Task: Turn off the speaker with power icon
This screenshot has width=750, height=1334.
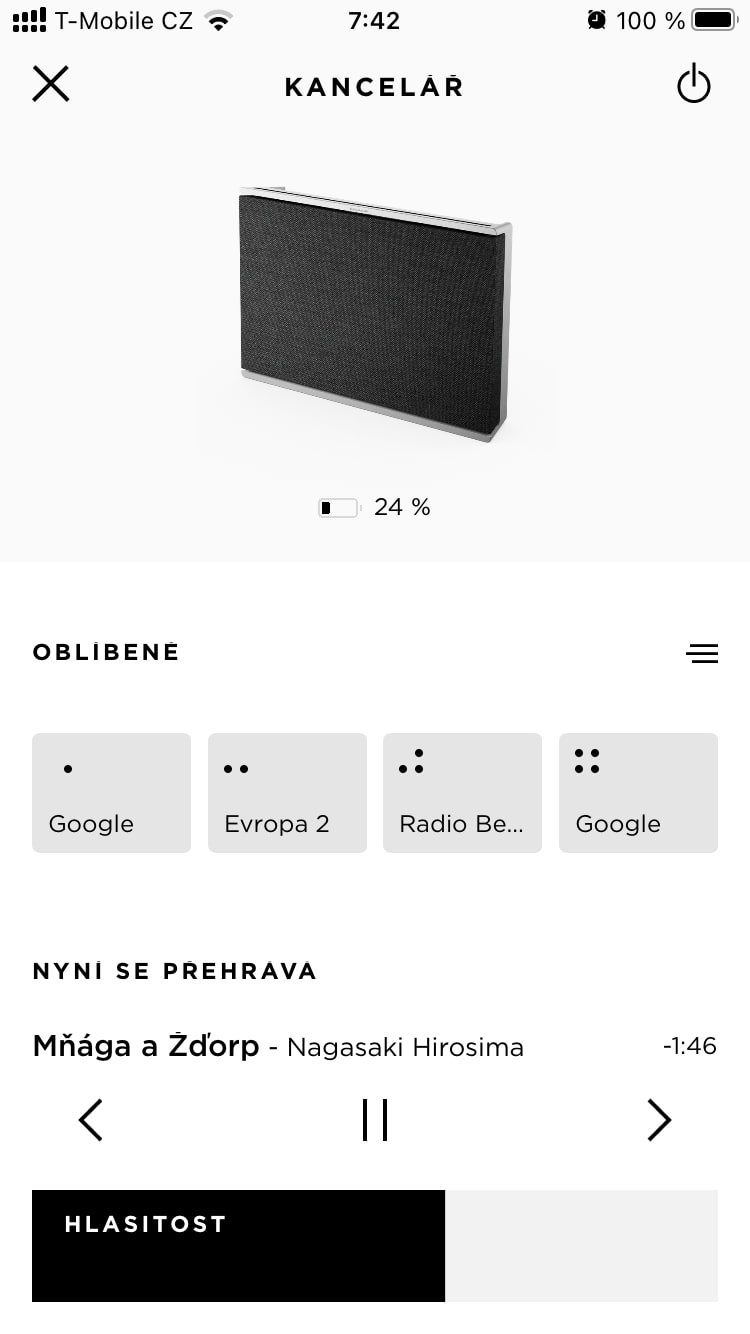Action: 693,85
